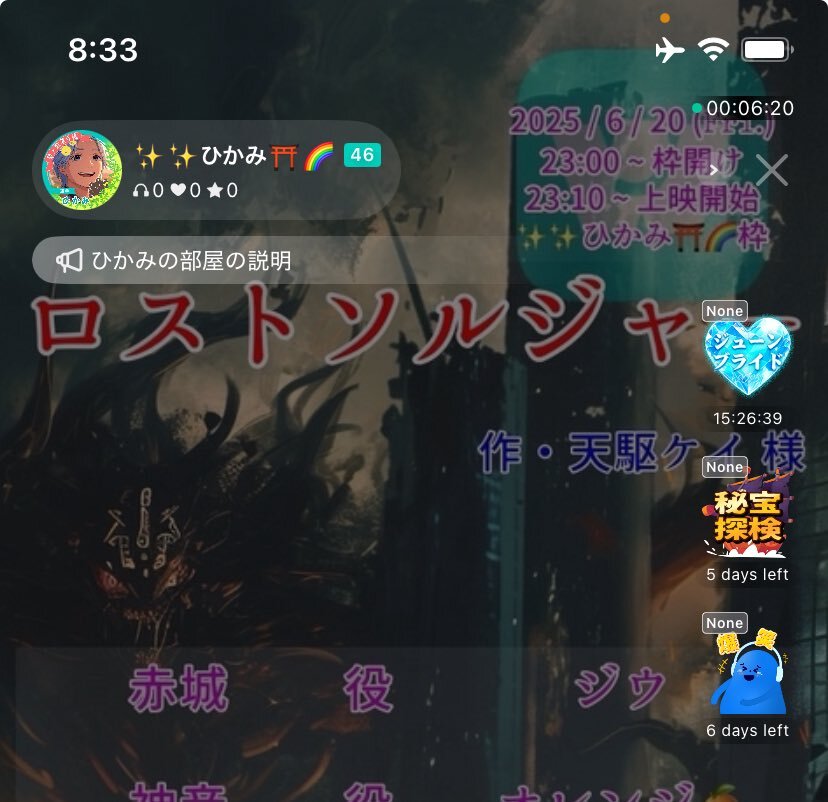Open the ジューンブライド event badge
The height and width of the screenshot is (802, 828).
[x=747, y=355]
